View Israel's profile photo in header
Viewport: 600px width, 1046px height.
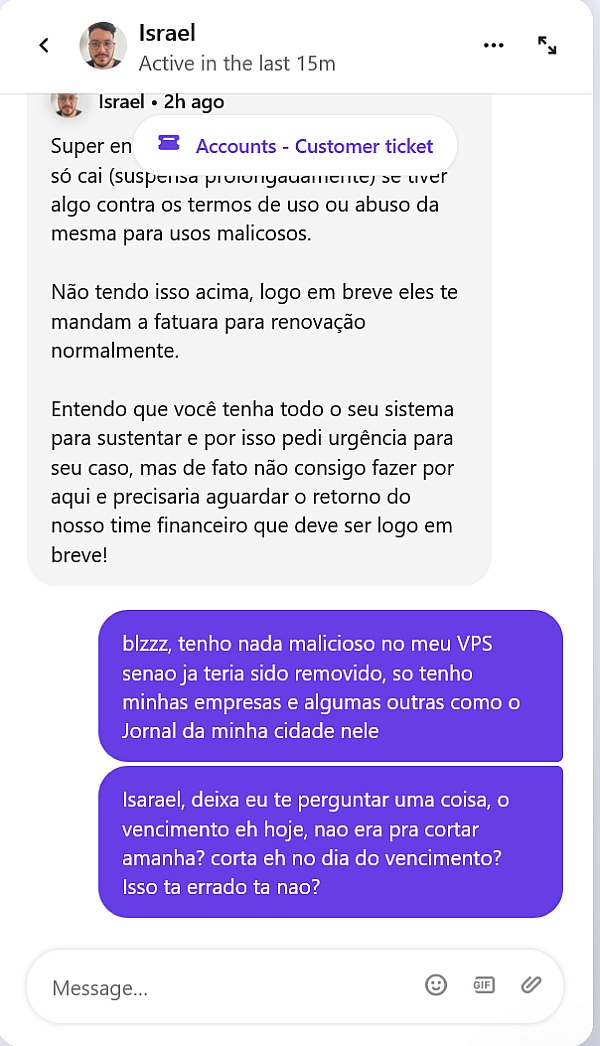[103, 45]
